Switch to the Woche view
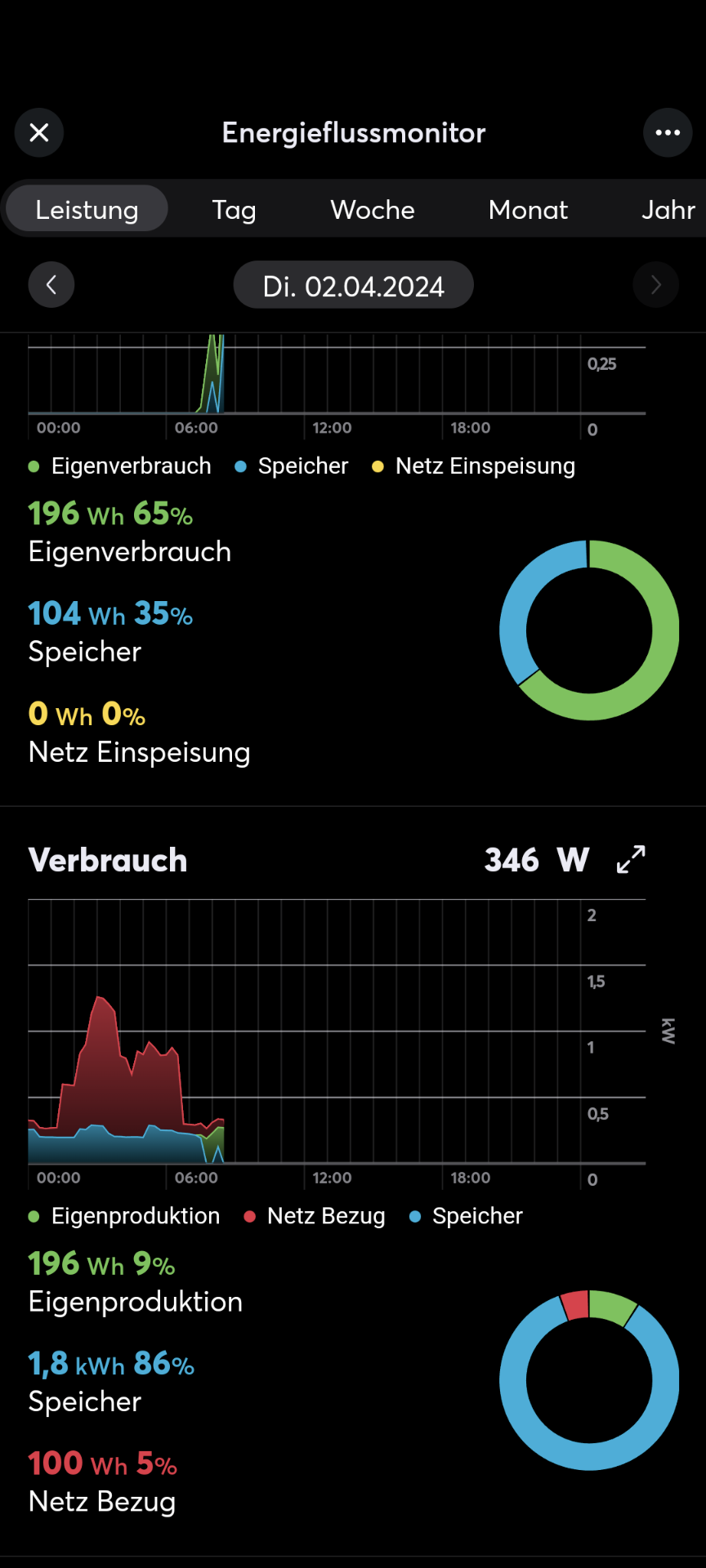 [373, 210]
